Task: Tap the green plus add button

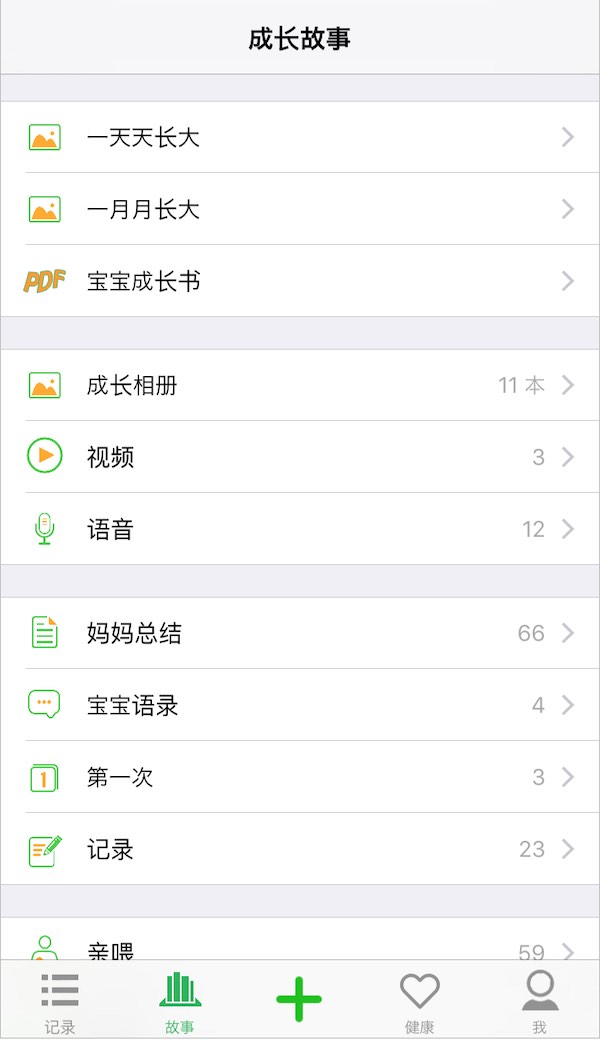Action: click(299, 1000)
